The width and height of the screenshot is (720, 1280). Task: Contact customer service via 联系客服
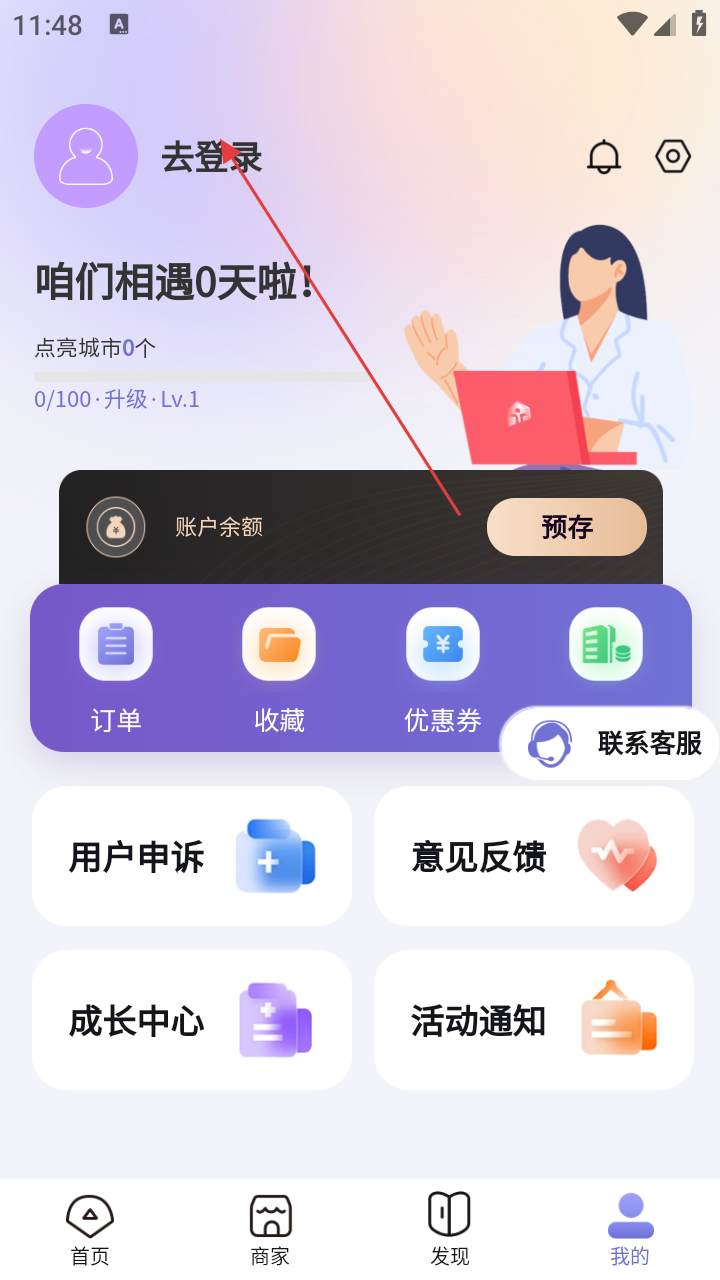coord(612,743)
